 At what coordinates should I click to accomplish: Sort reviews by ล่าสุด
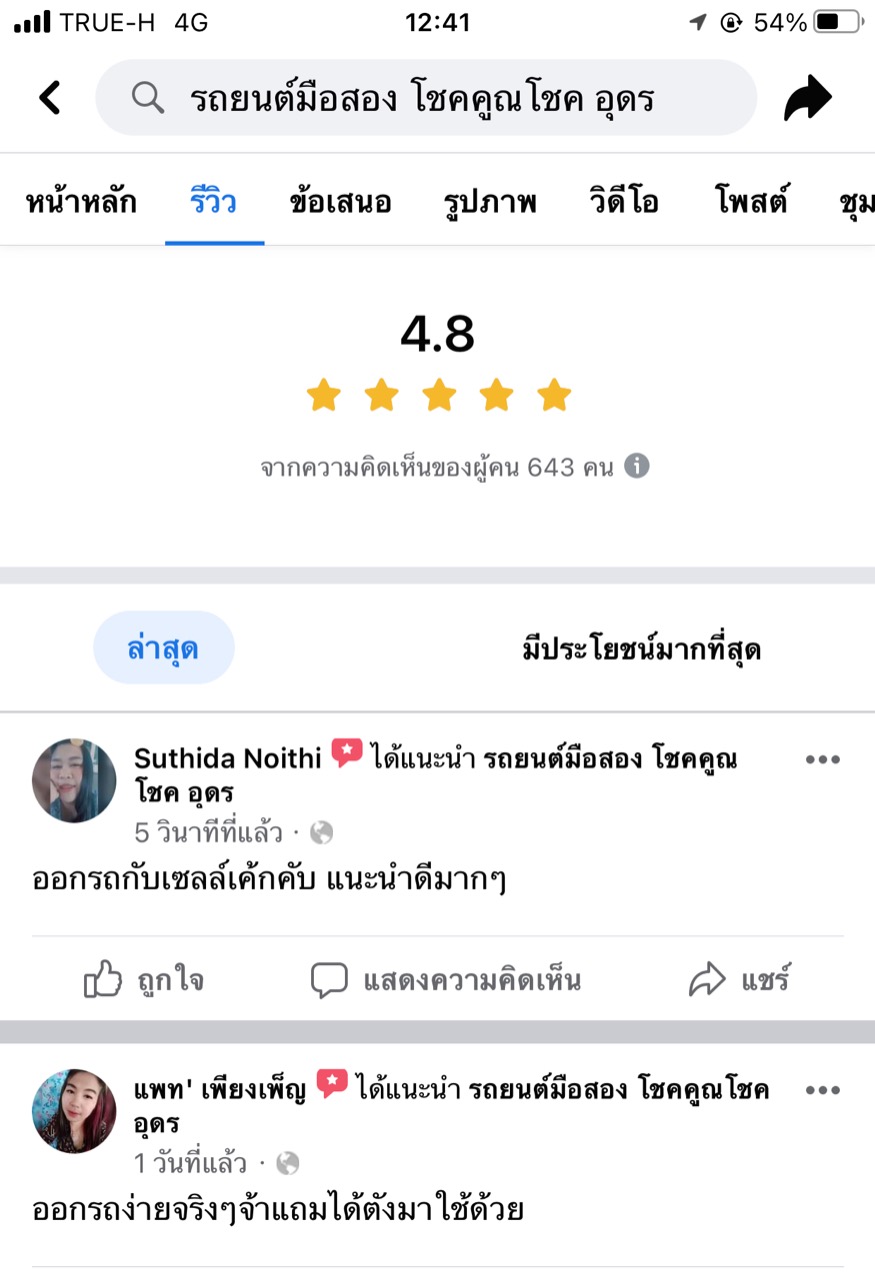(x=163, y=648)
